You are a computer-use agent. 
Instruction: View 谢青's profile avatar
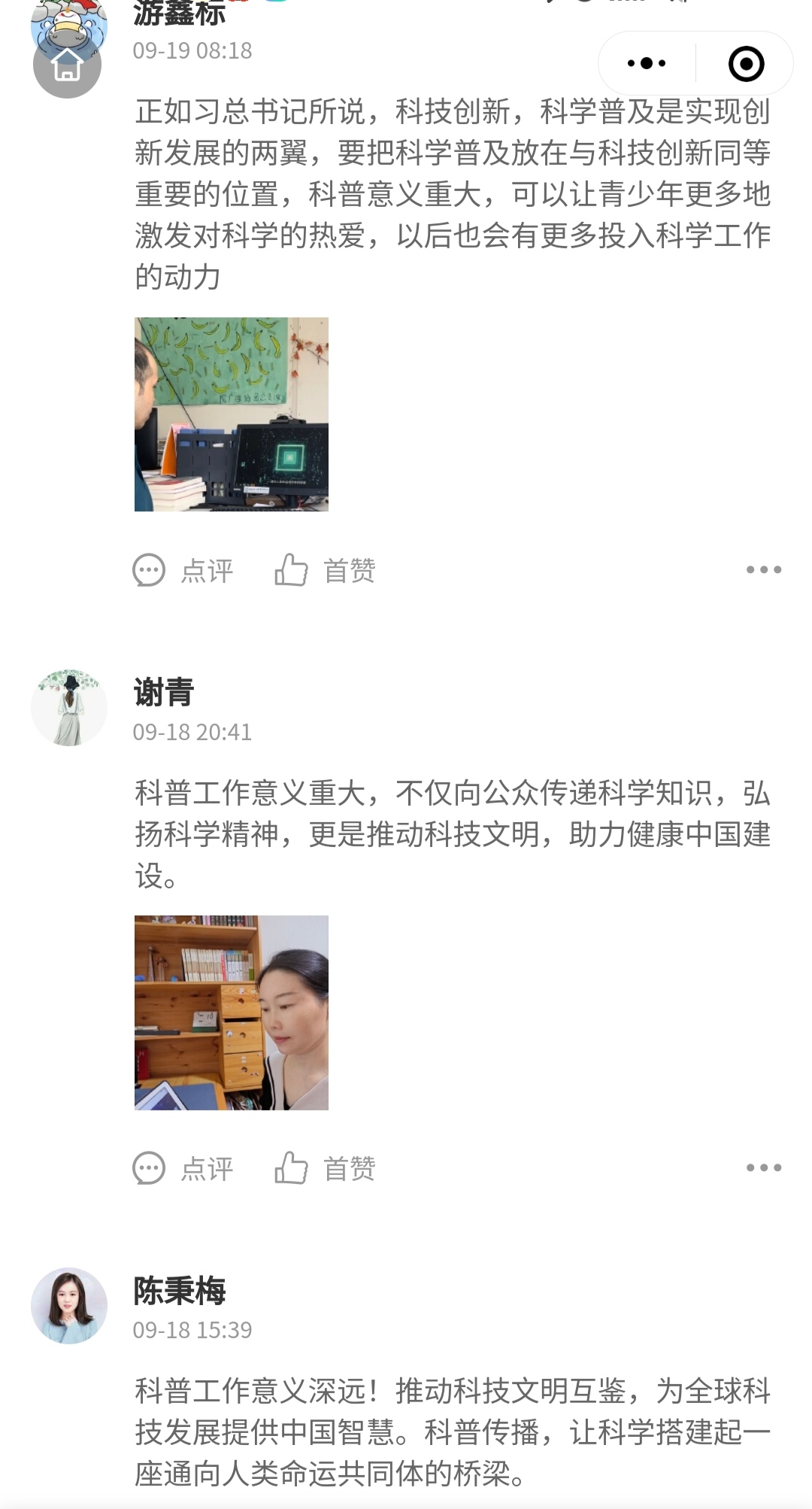tap(69, 708)
